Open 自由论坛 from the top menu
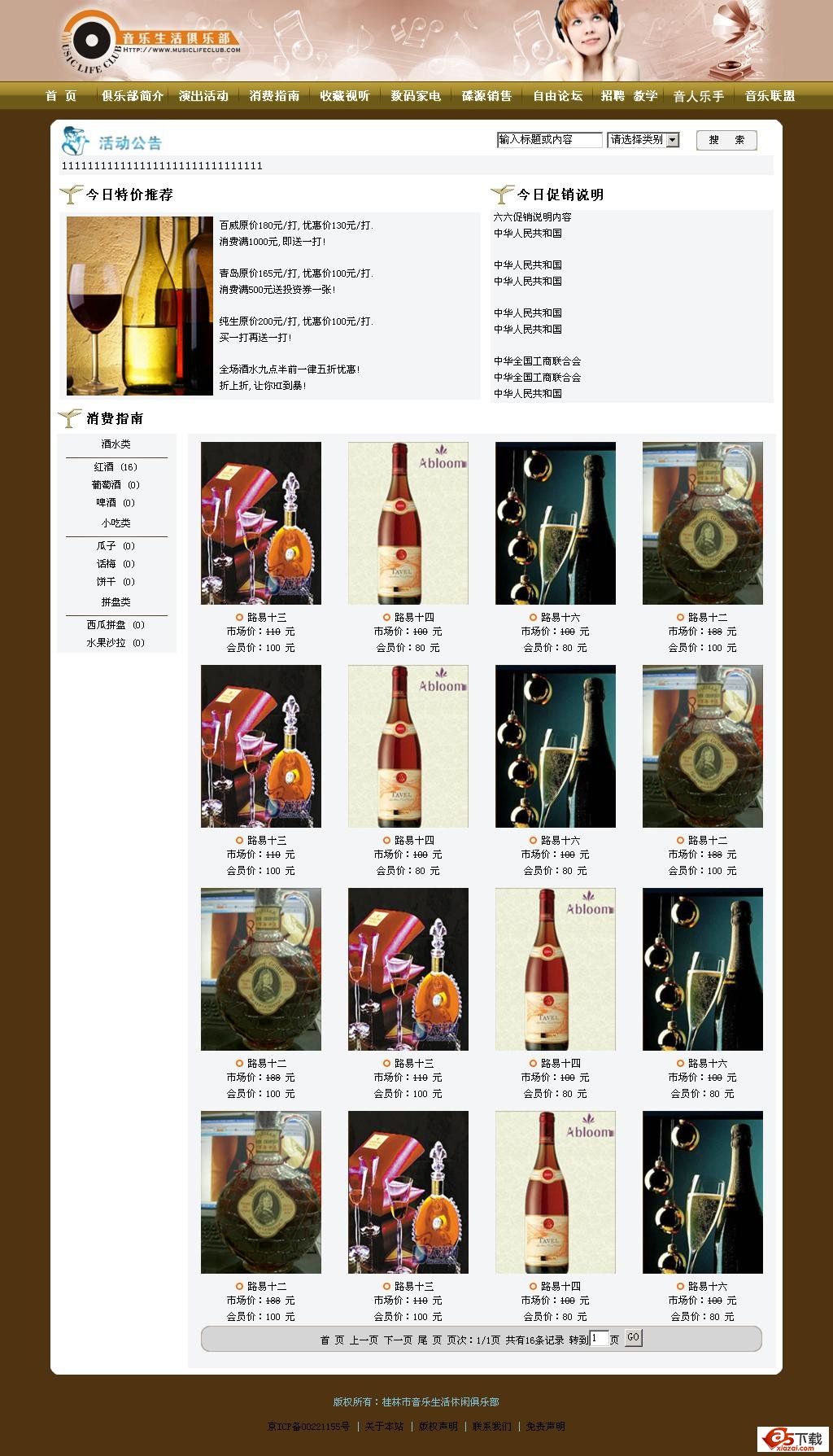This screenshot has height=1456, width=833. point(557,96)
